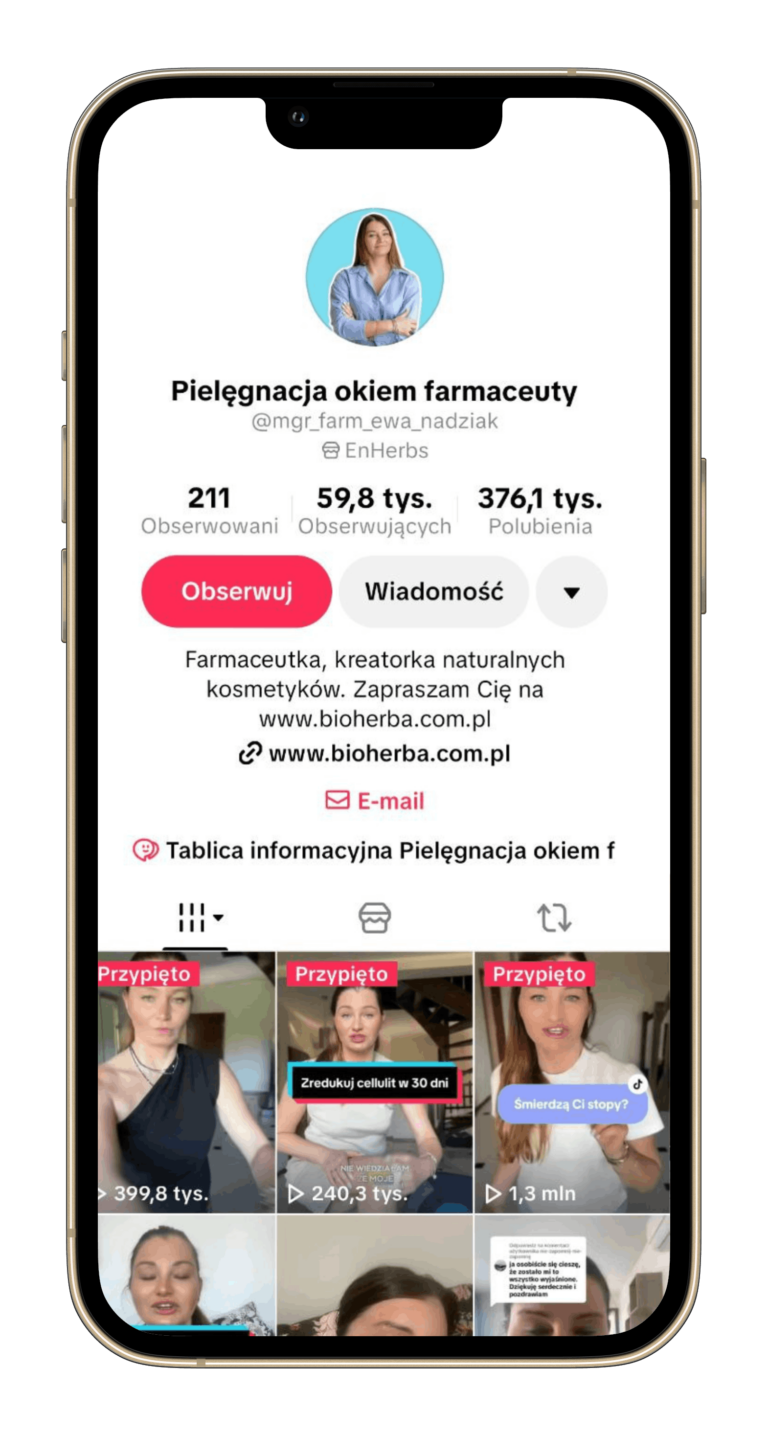Viewport: 768px width, 1434px height.
Task: Send a message via Wiadomość
Action: click(x=433, y=591)
